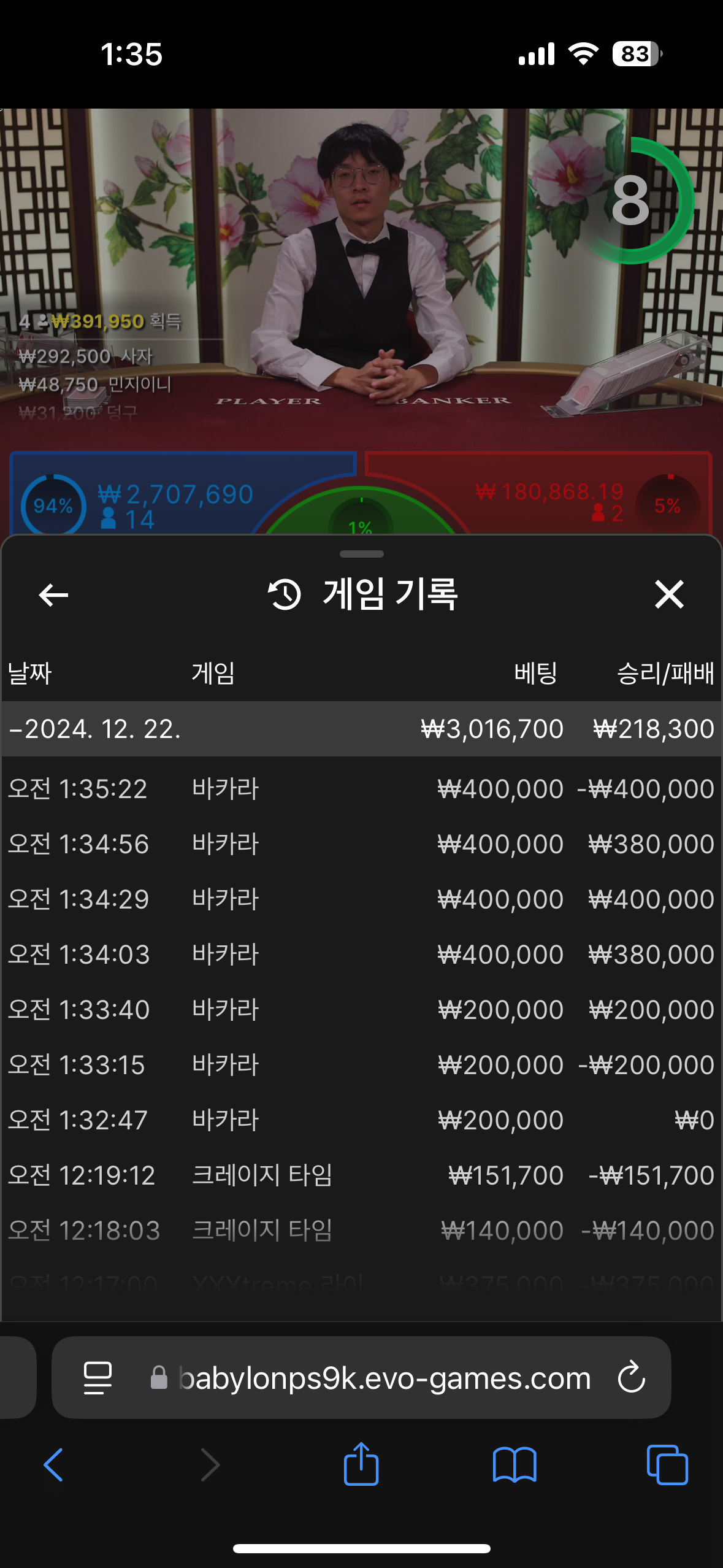Screen dimensions: 723x1568
Task: Go back in Safari browser
Action: click(x=53, y=1465)
